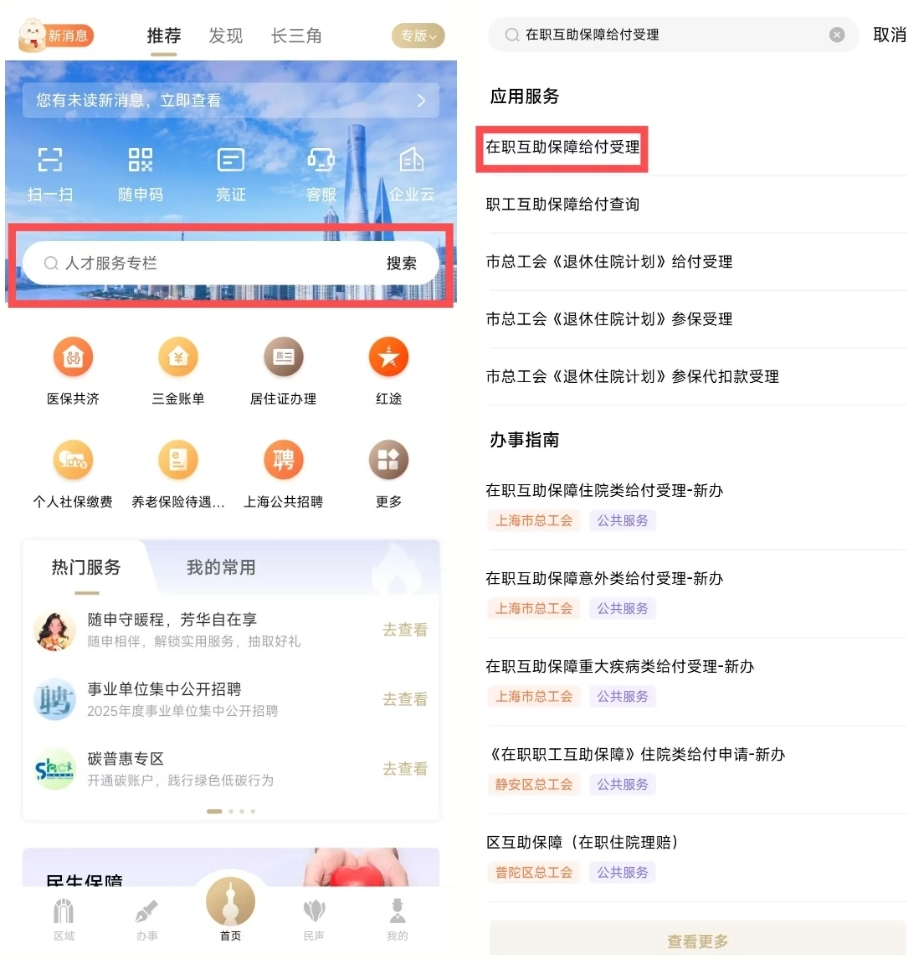Switch to the 长三角 tab
Screen dimensions: 912x961
tap(296, 36)
